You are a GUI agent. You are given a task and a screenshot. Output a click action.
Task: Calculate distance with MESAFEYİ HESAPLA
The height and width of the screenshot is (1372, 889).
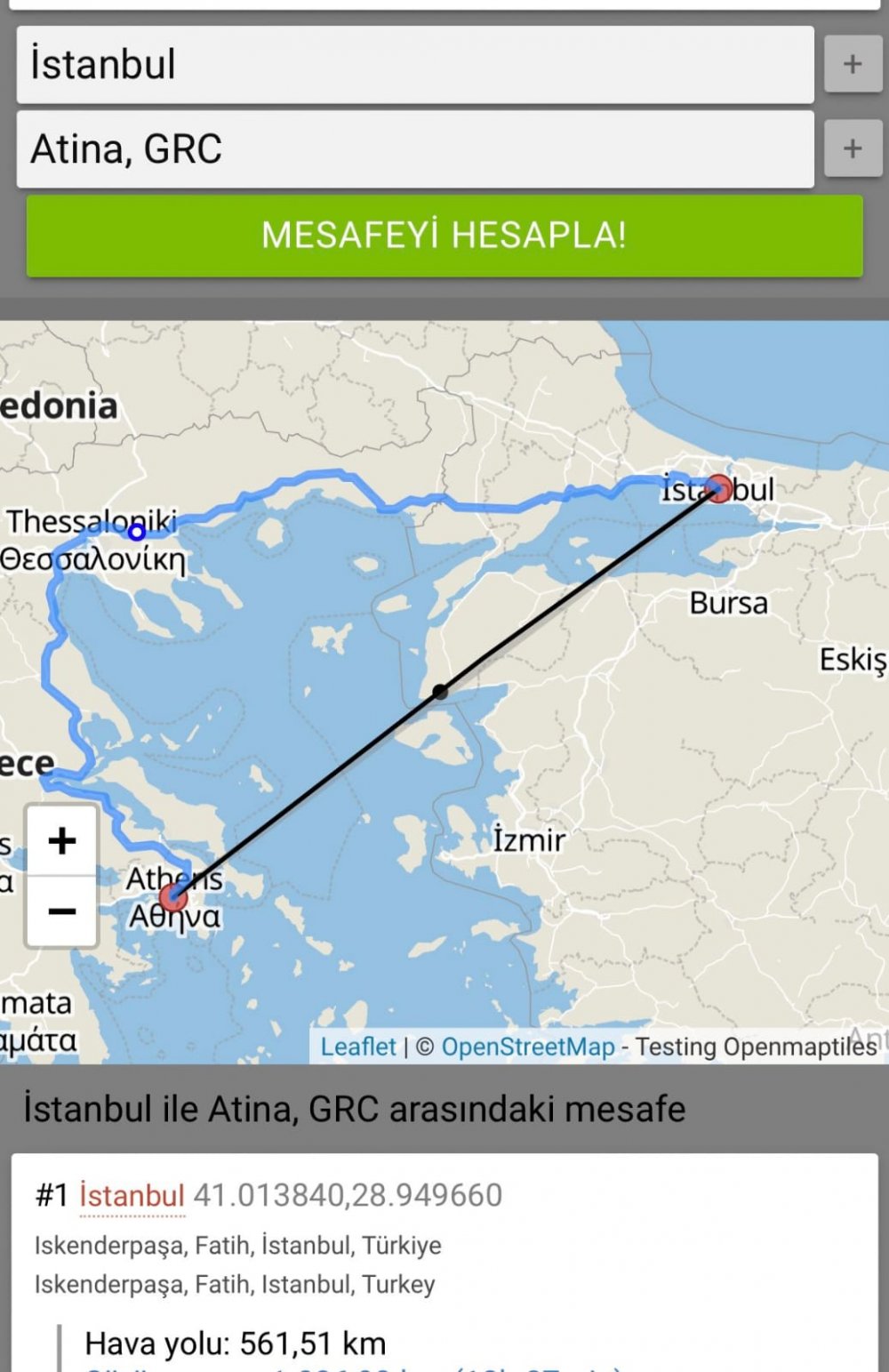(444, 236)
